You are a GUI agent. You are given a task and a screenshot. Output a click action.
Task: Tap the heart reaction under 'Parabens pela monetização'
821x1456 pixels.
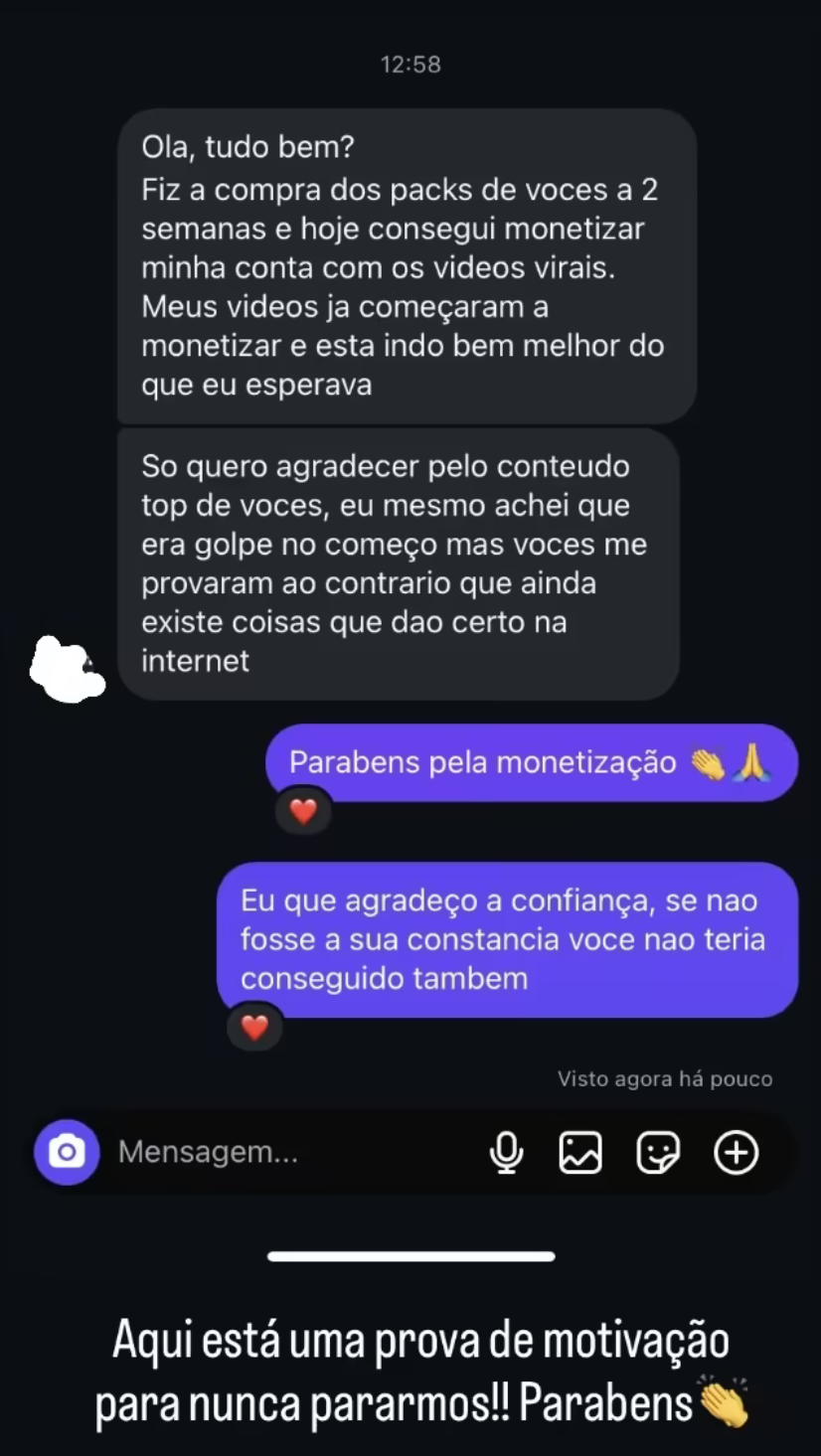[303, 810]
